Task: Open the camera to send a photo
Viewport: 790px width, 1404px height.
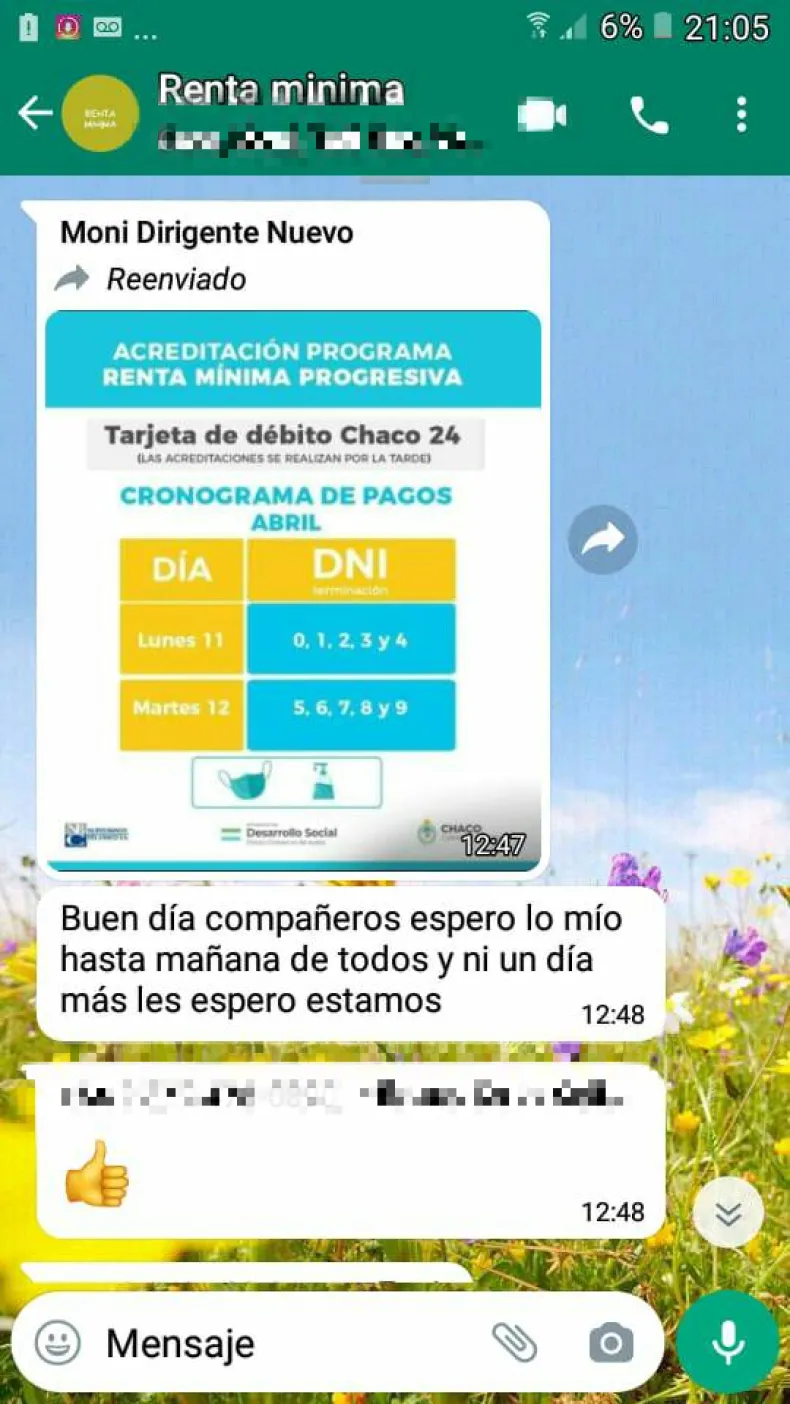Action: [x=611, y=1343]
